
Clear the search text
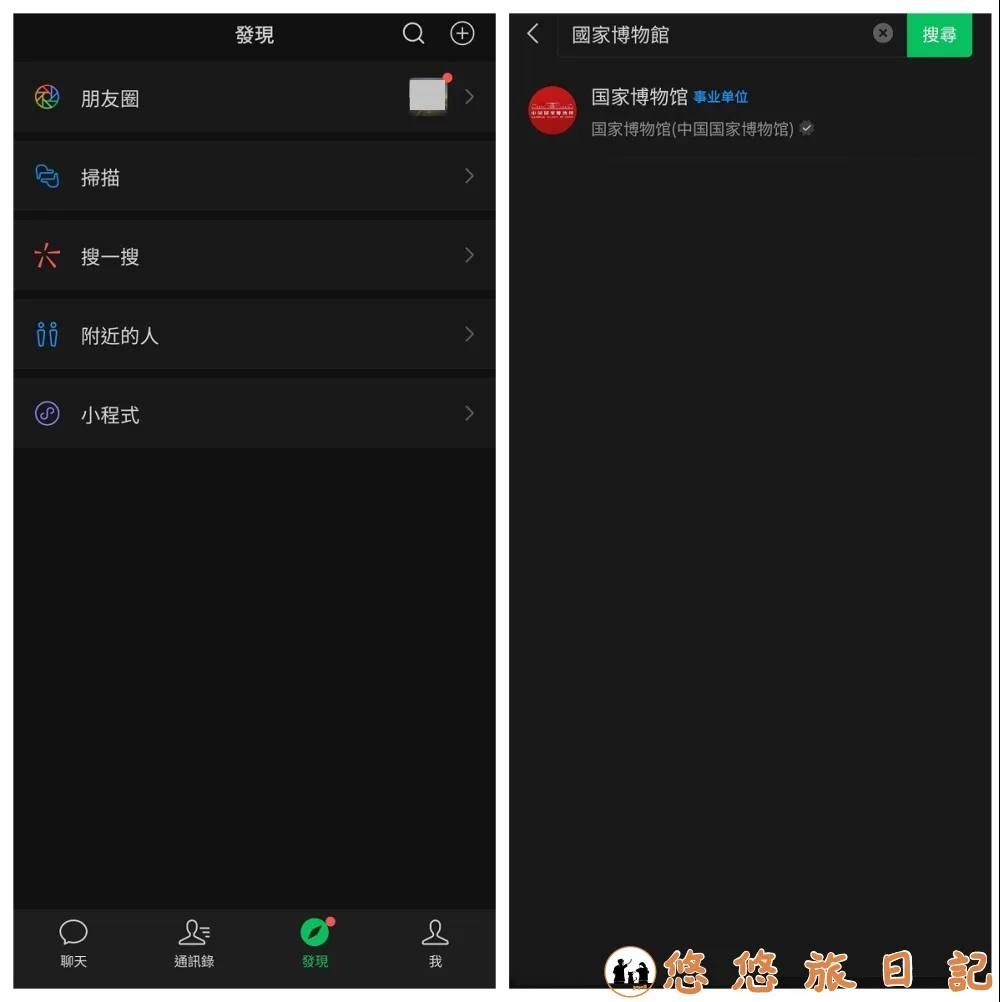pos(882,34)
